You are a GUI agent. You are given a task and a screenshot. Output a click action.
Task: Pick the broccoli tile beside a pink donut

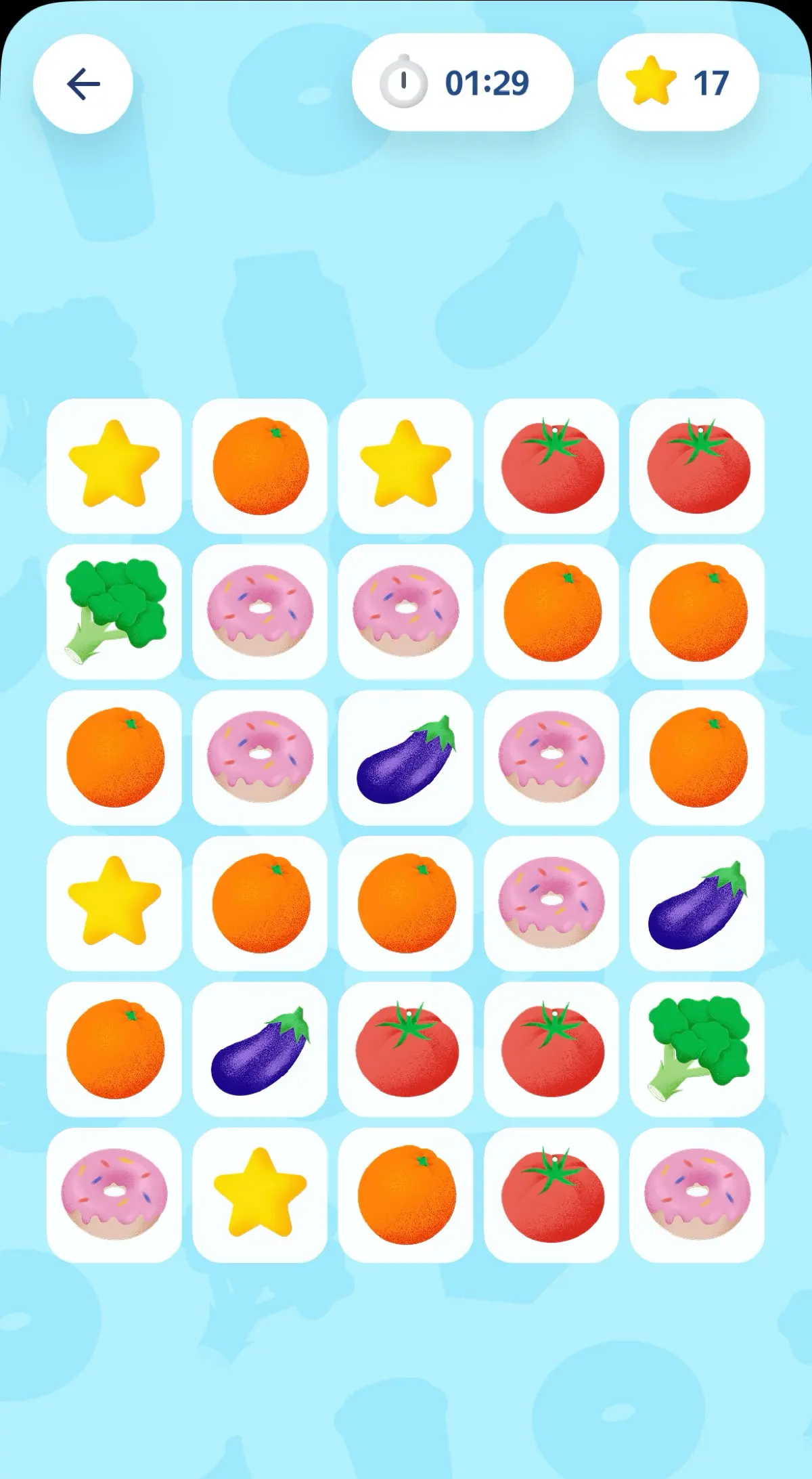point(114,611)
